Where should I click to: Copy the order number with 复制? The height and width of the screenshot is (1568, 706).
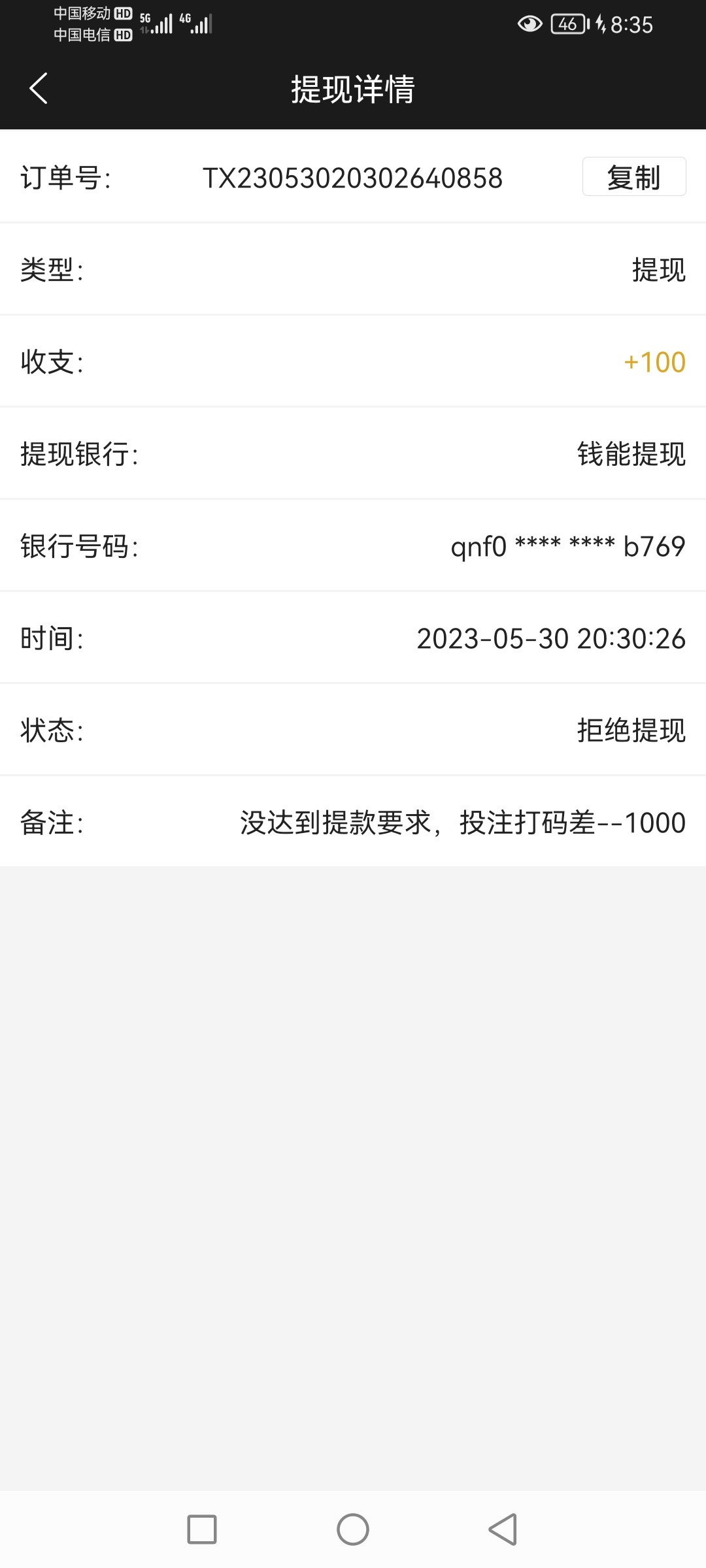pos(633,177)
